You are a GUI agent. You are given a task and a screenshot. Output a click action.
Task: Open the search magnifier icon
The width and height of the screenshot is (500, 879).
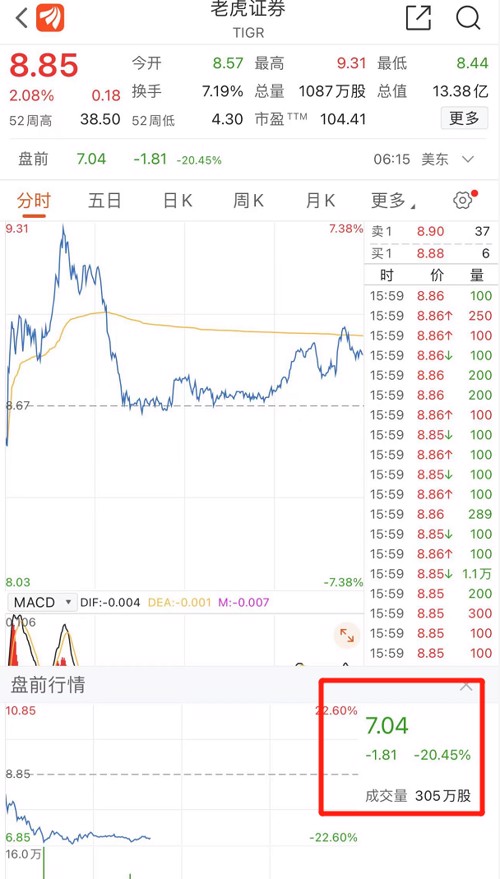pyautogui.click(x=468, y=17)
